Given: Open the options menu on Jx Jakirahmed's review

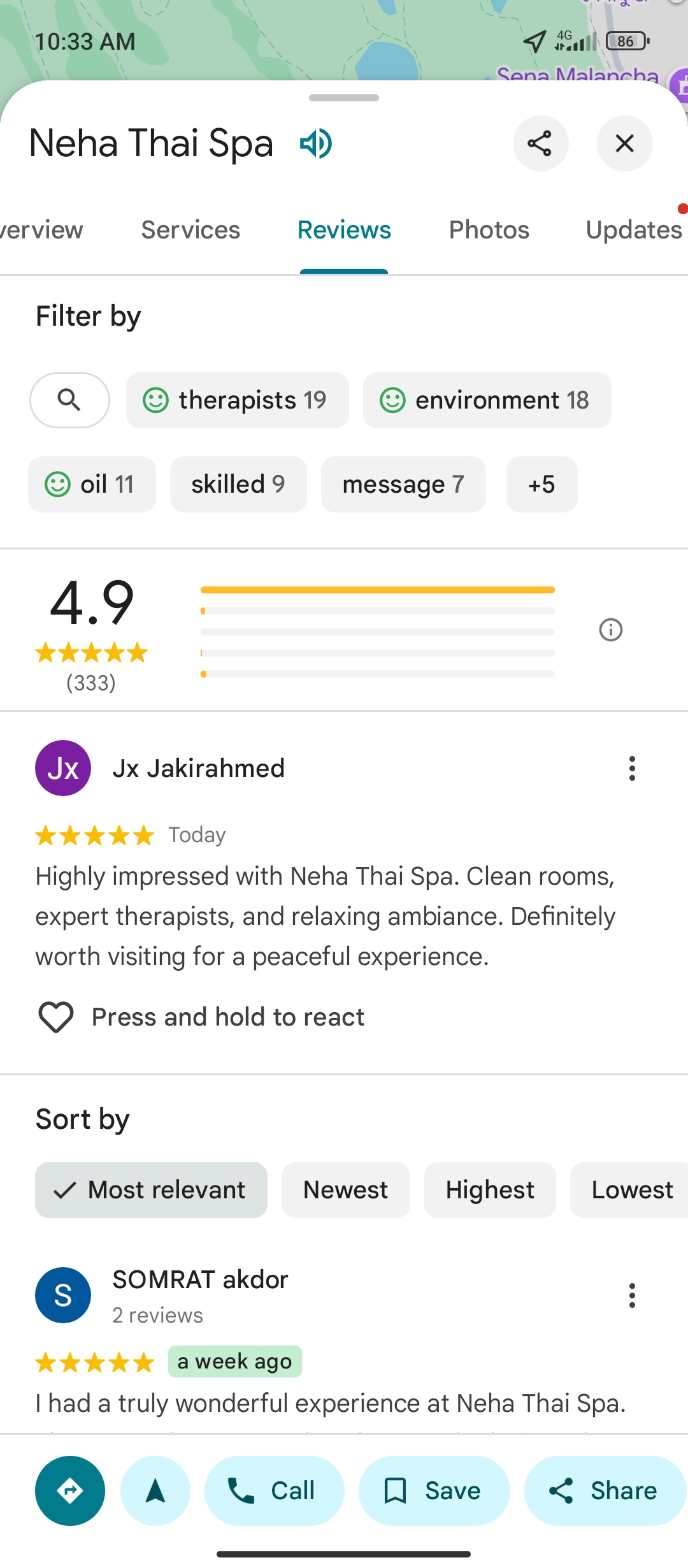Looking at the screenshot, I should (x=632, y=769).
